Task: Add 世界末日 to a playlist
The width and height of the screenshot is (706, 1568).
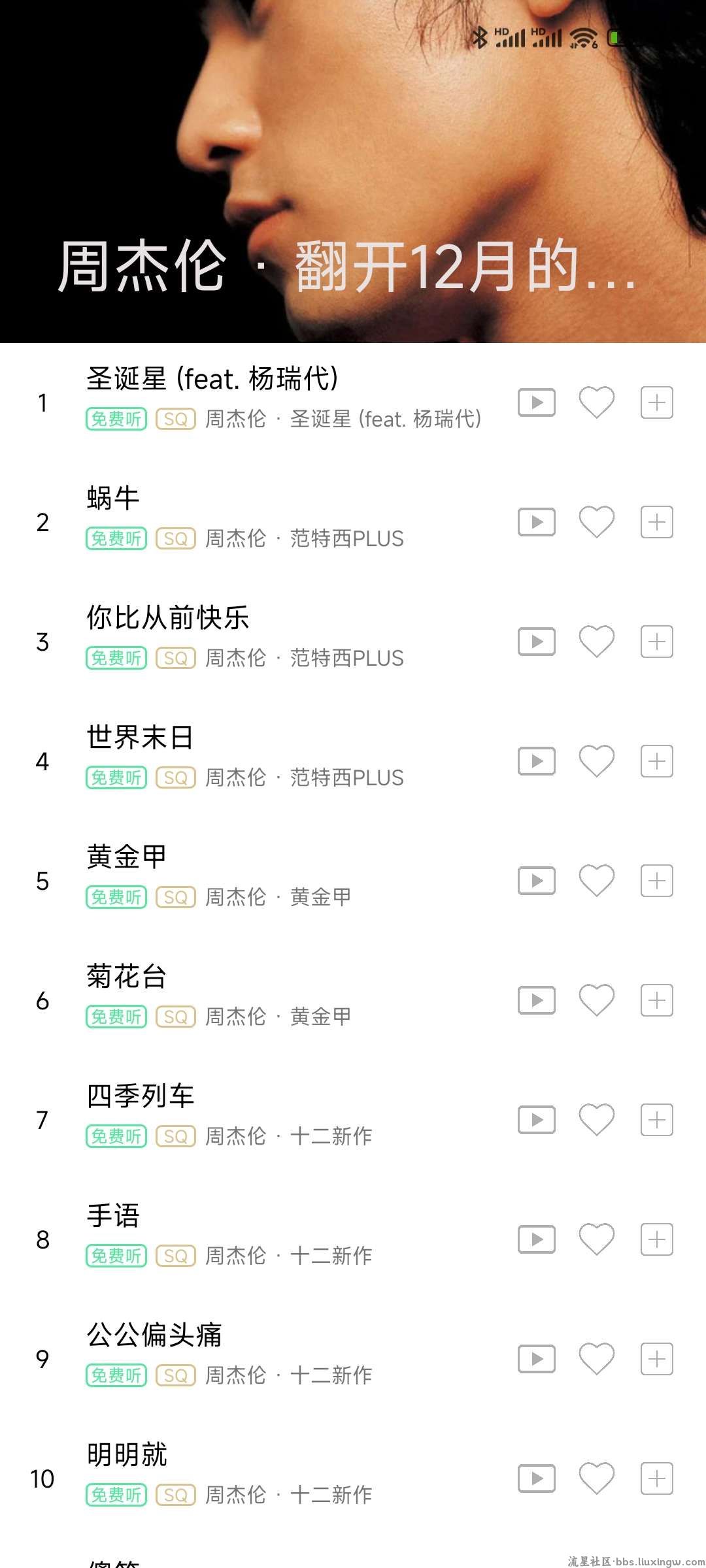Action: pos(657,761)
